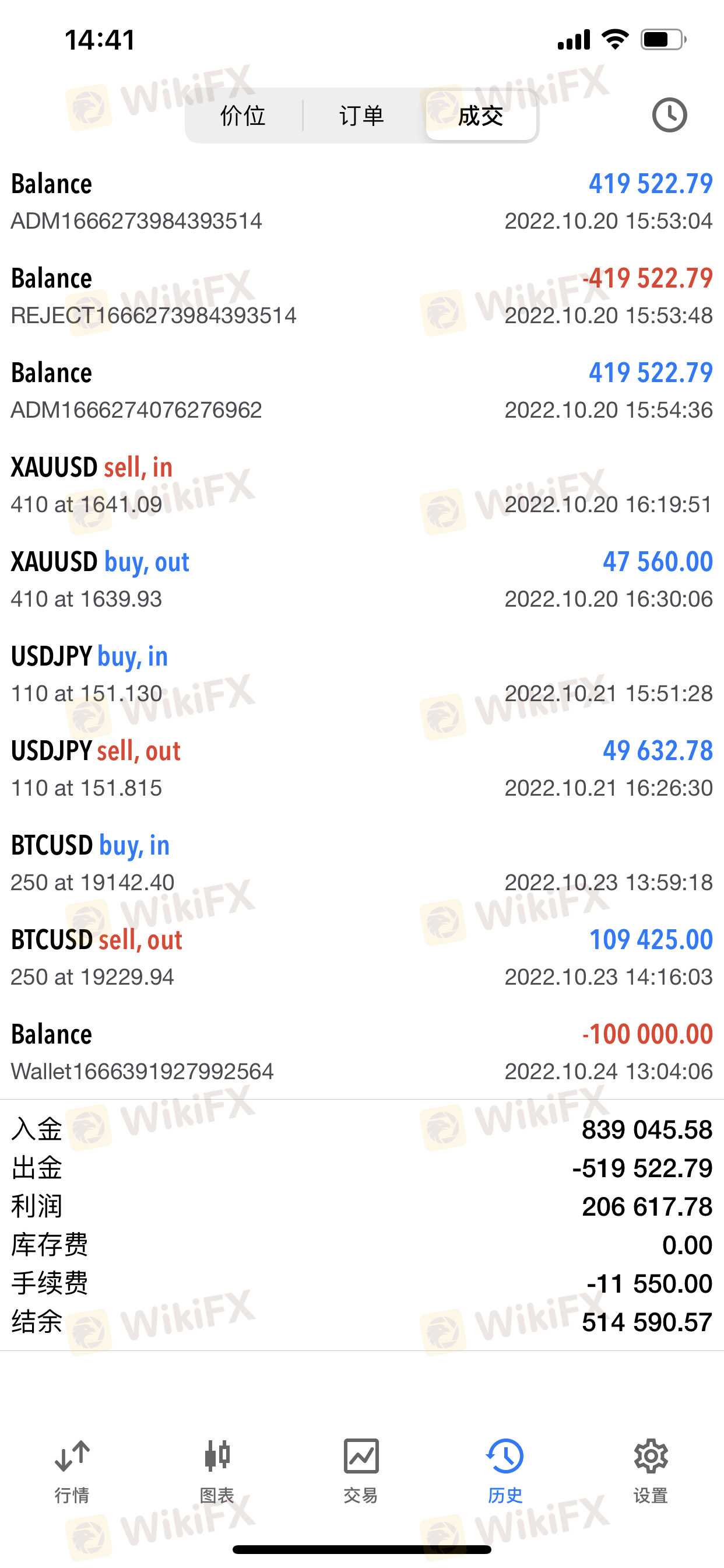Select the 成交 segment
This screenshot has width=724, height=1568.
tap(481, 115)
